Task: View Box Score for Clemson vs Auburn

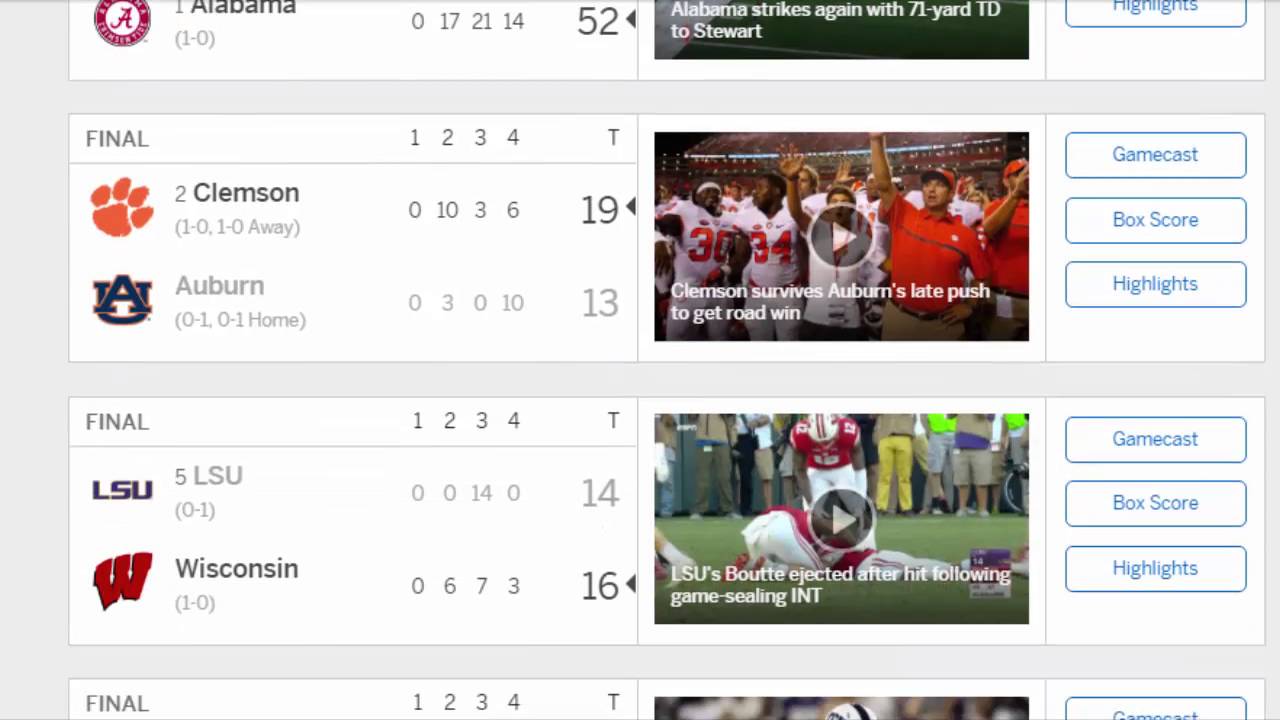Action: click(1155, 220)
